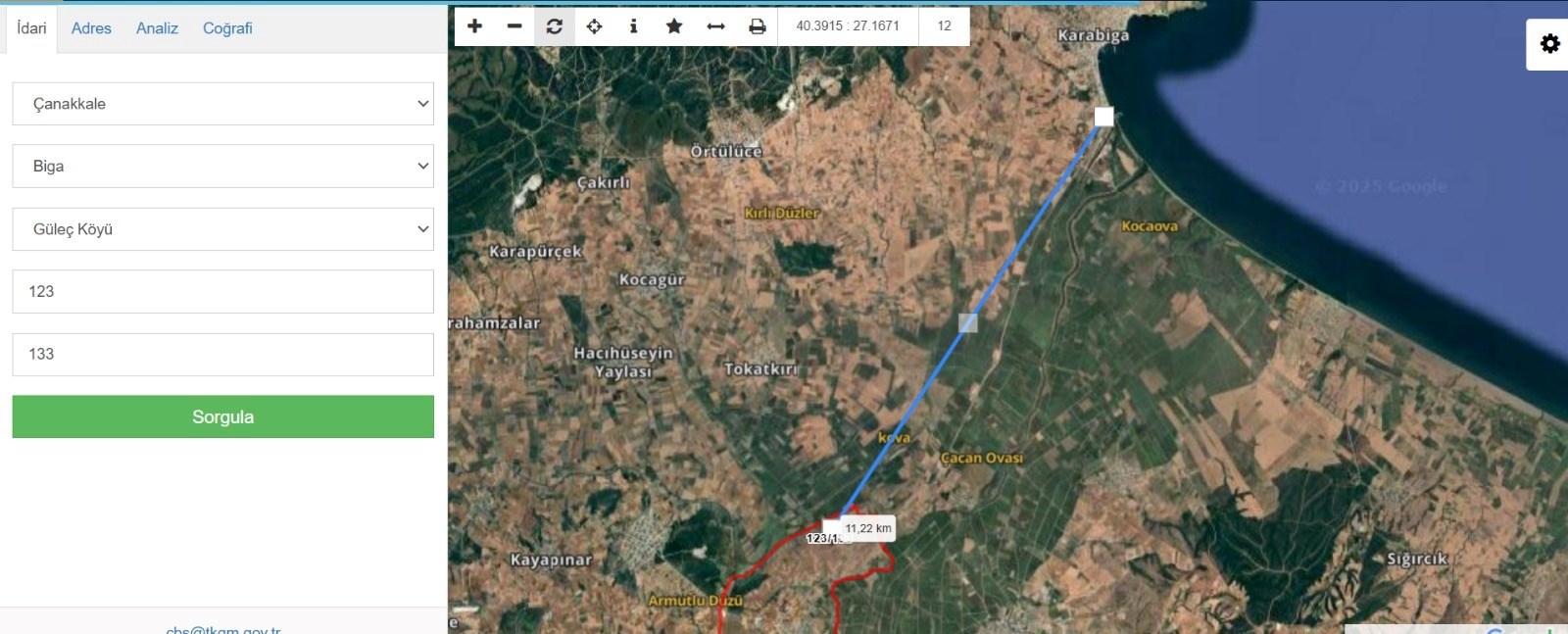Open the cbs@tkgm.gov.tr email link

[x=223, y=629]
